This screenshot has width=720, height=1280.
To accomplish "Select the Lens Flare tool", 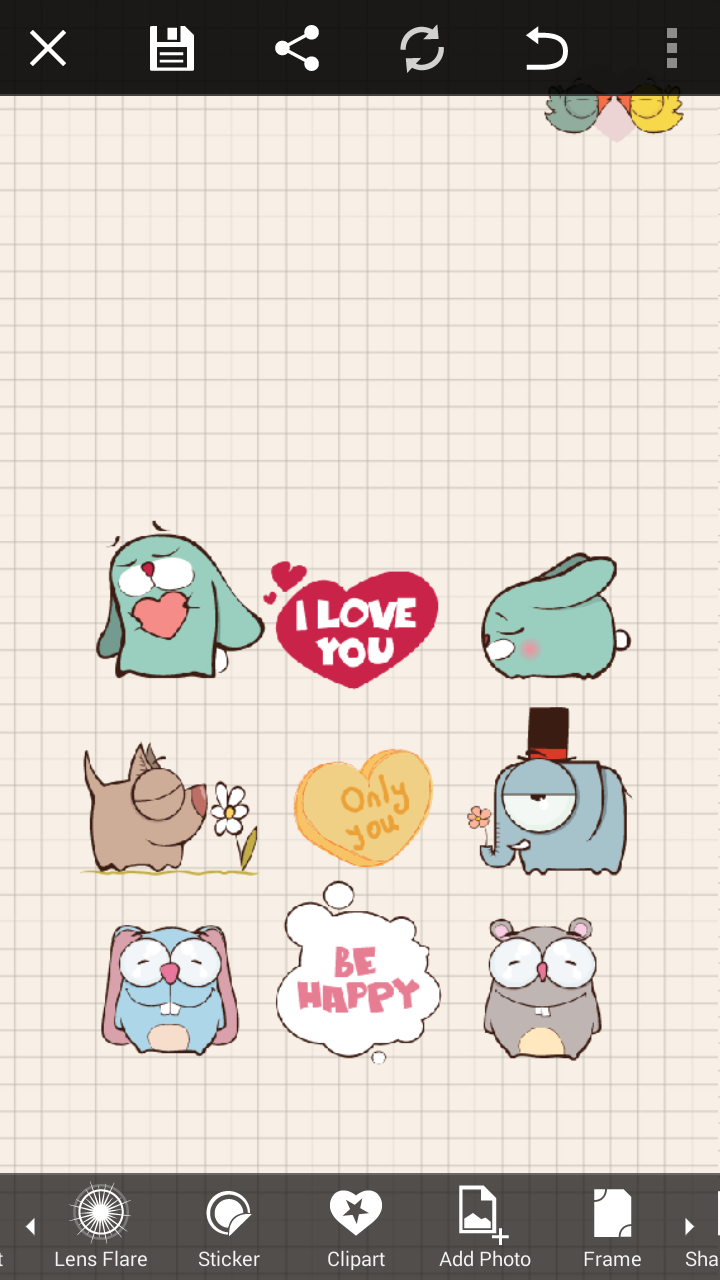I will click(101, 1226).
